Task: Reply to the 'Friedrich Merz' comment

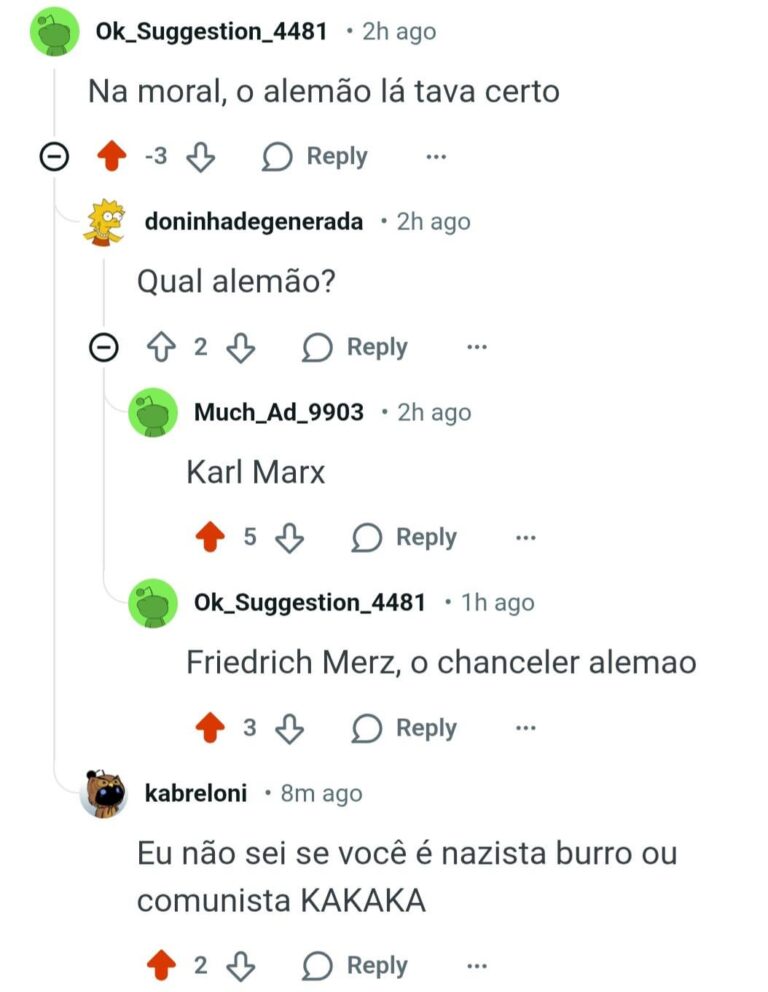Action: [405, 729]
